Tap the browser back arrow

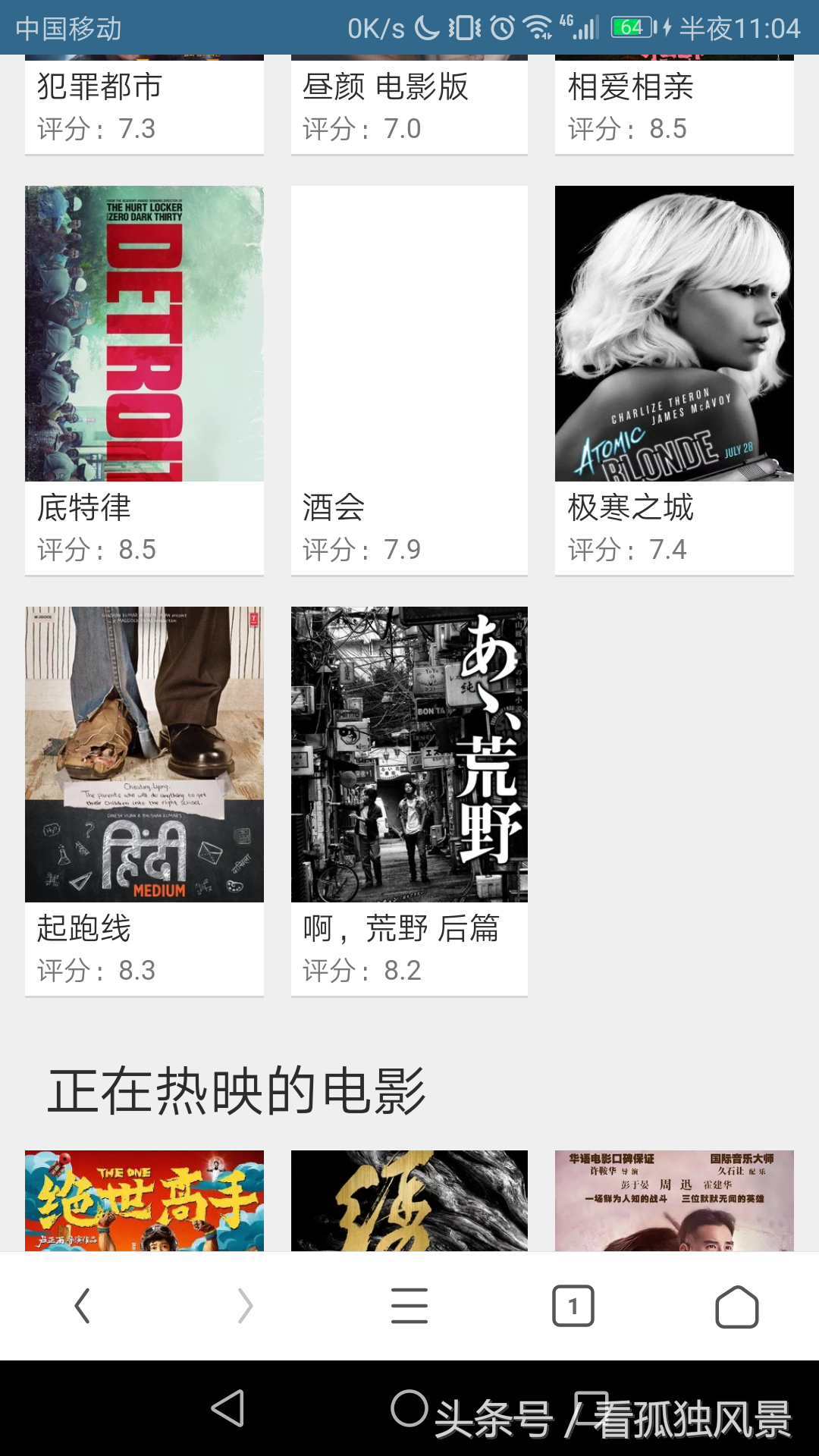pos(82,1307)
